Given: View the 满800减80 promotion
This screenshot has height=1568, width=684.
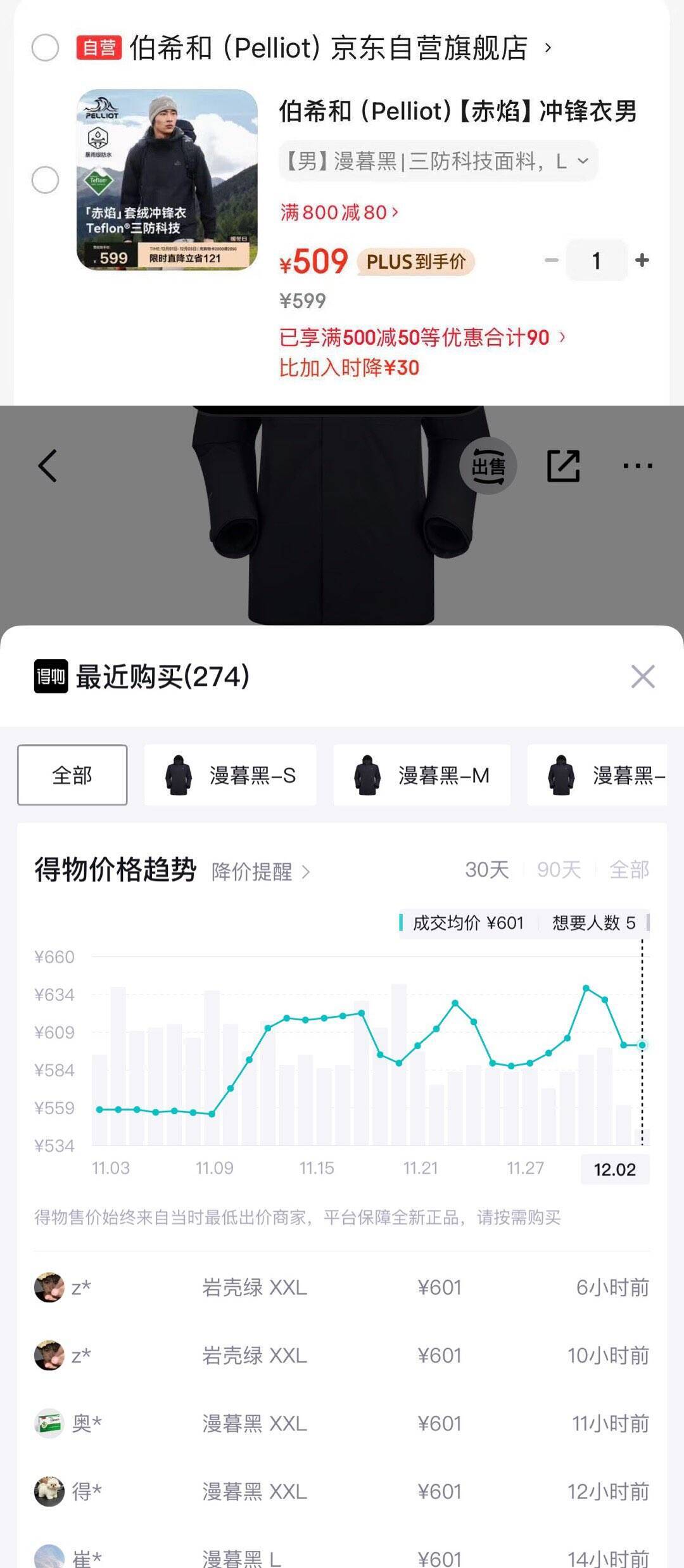Looking at the screenshot, I should tap(339, 212).
